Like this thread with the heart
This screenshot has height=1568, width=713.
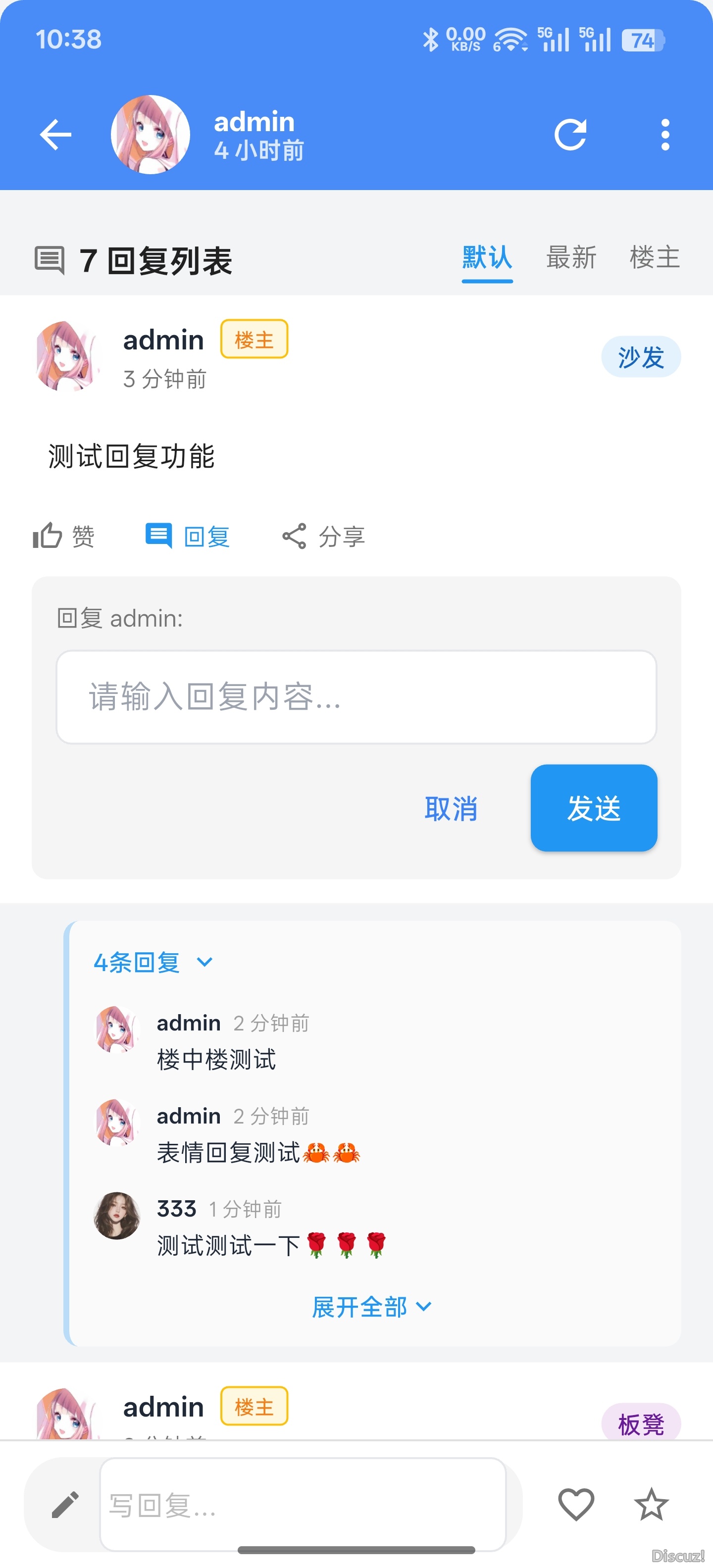click(x=576, y=1504)
